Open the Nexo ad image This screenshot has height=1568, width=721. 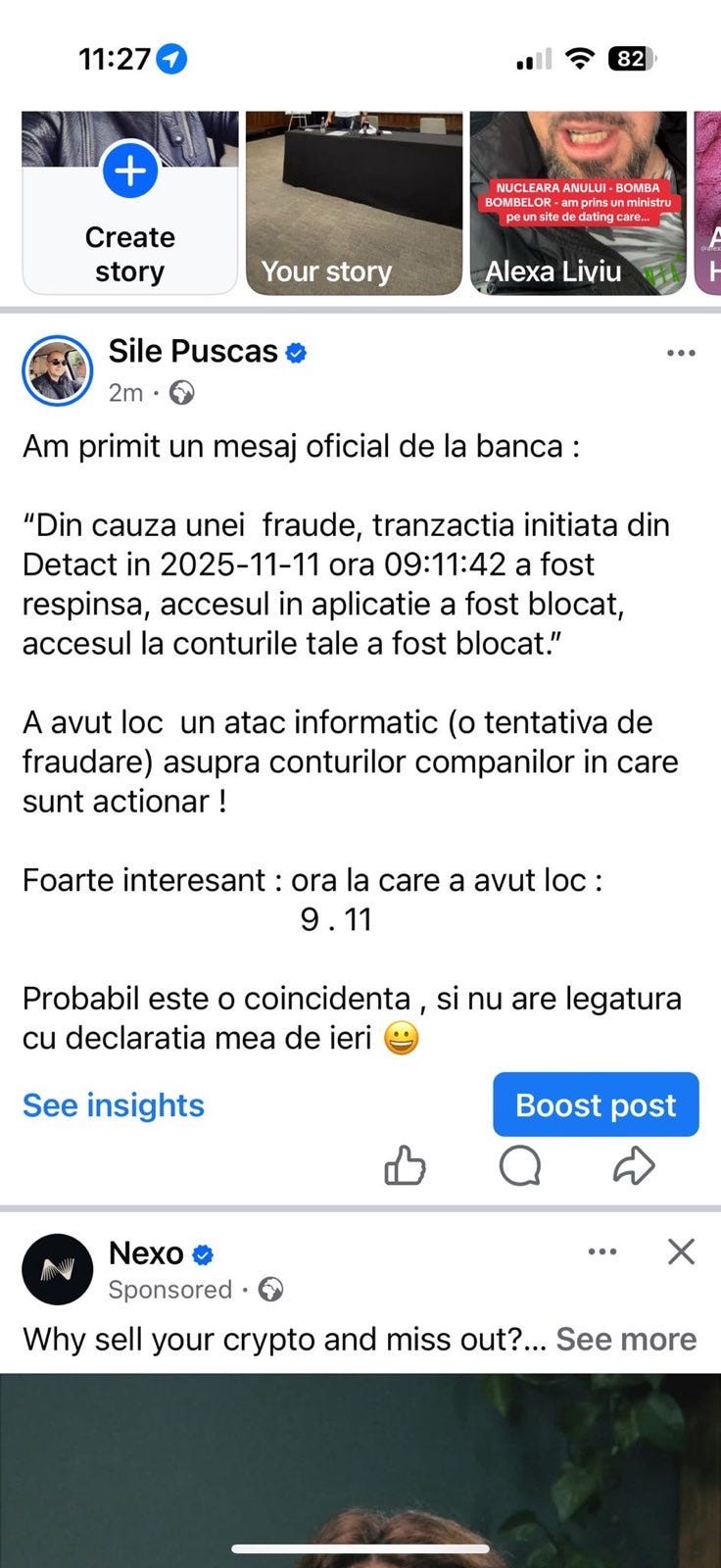(x=360, y=1470)
